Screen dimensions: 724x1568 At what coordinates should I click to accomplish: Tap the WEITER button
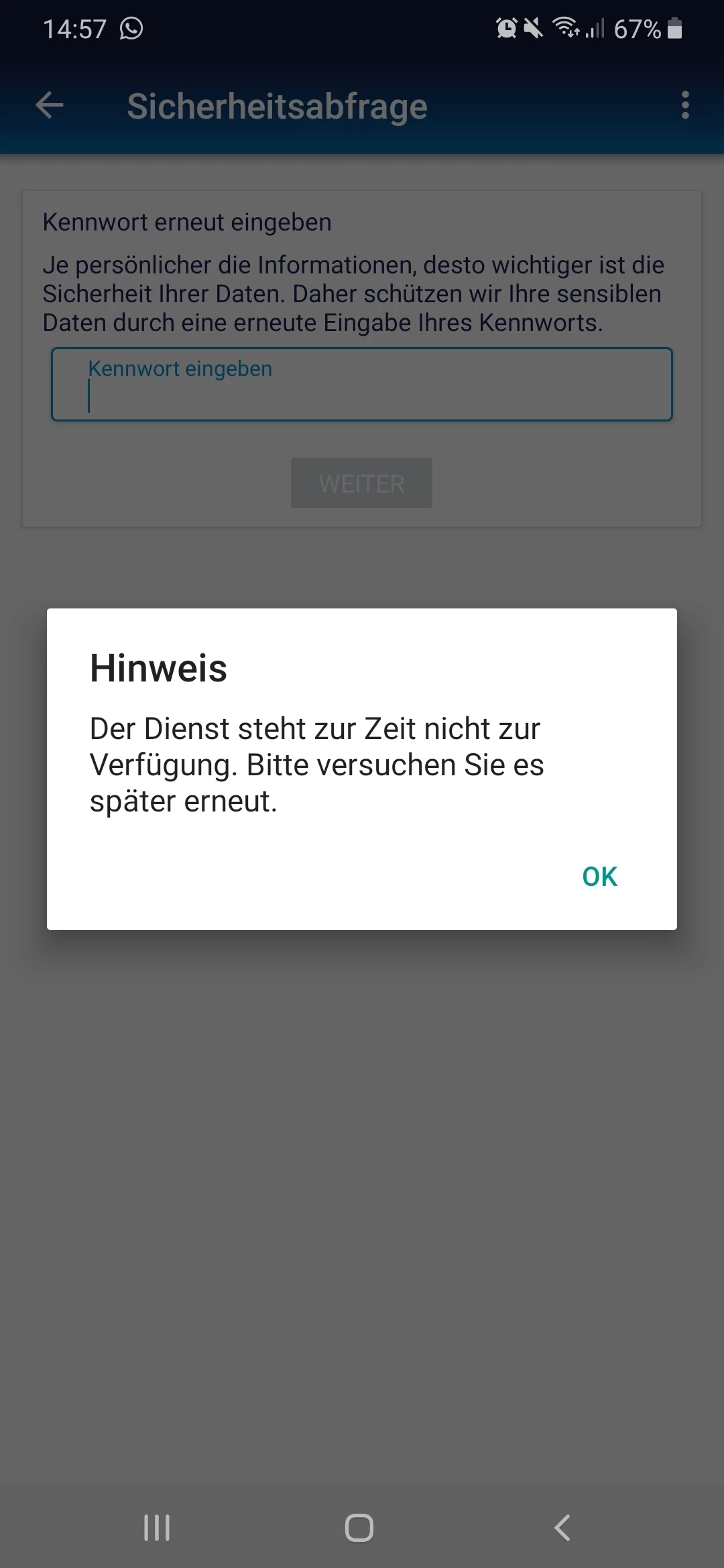pos(361,483)
